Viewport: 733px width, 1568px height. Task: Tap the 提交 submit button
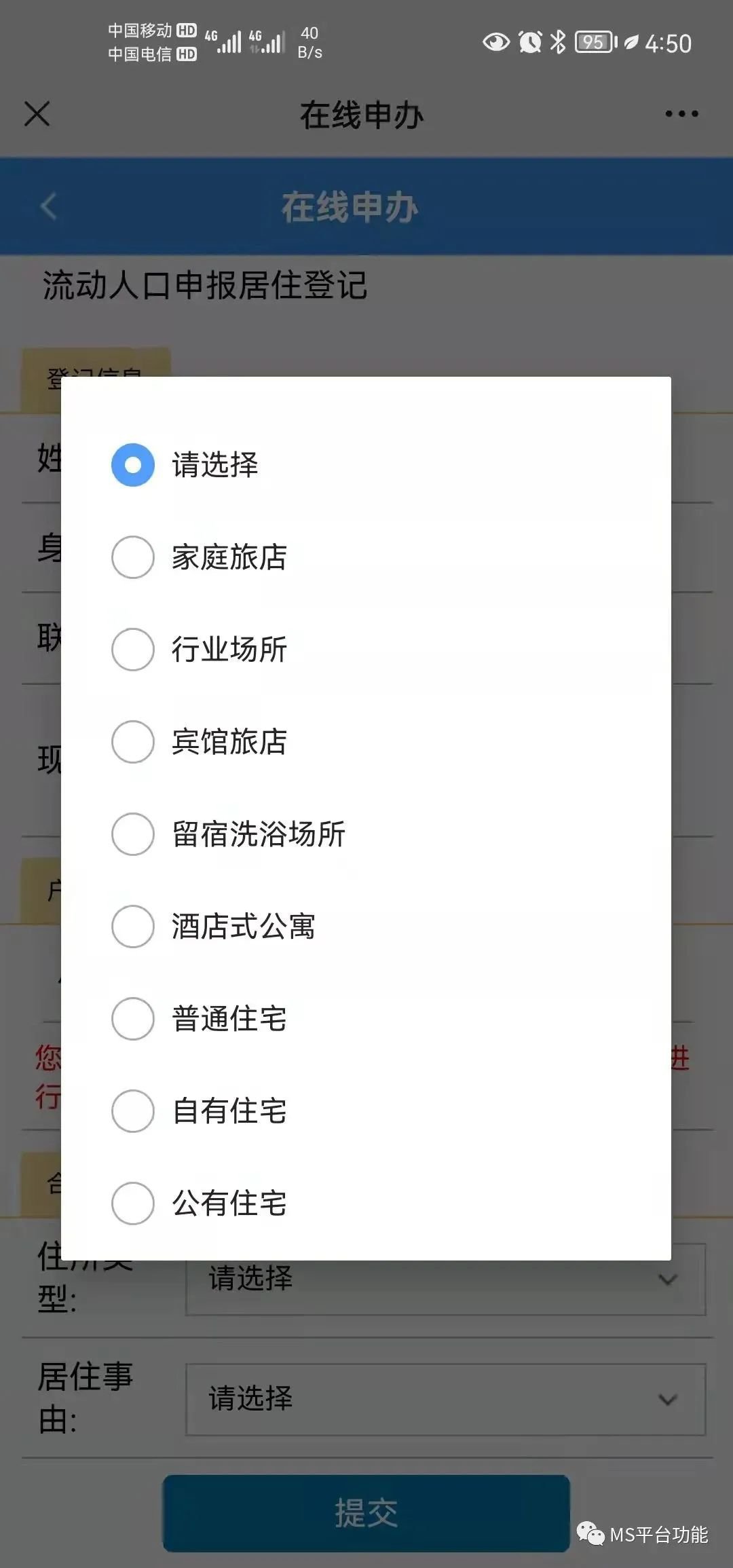pos(366,1513)
